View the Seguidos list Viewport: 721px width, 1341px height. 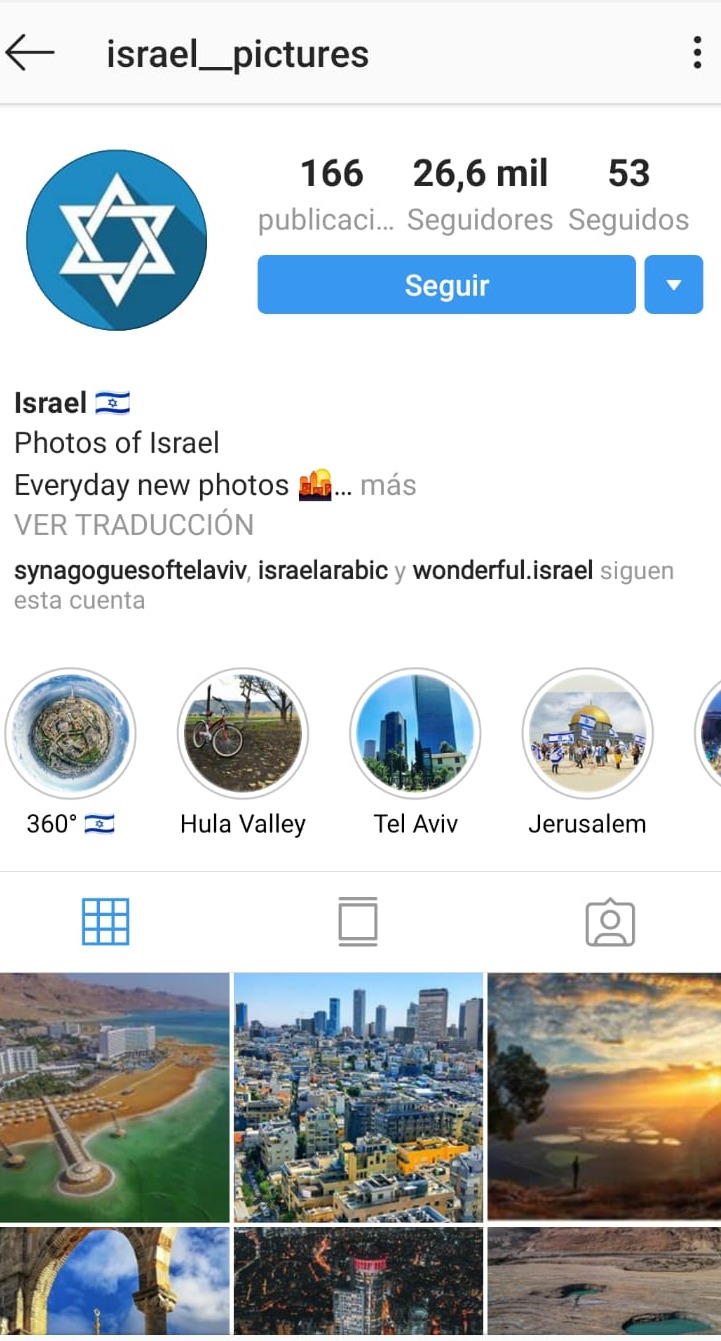[x=628, y=194]
